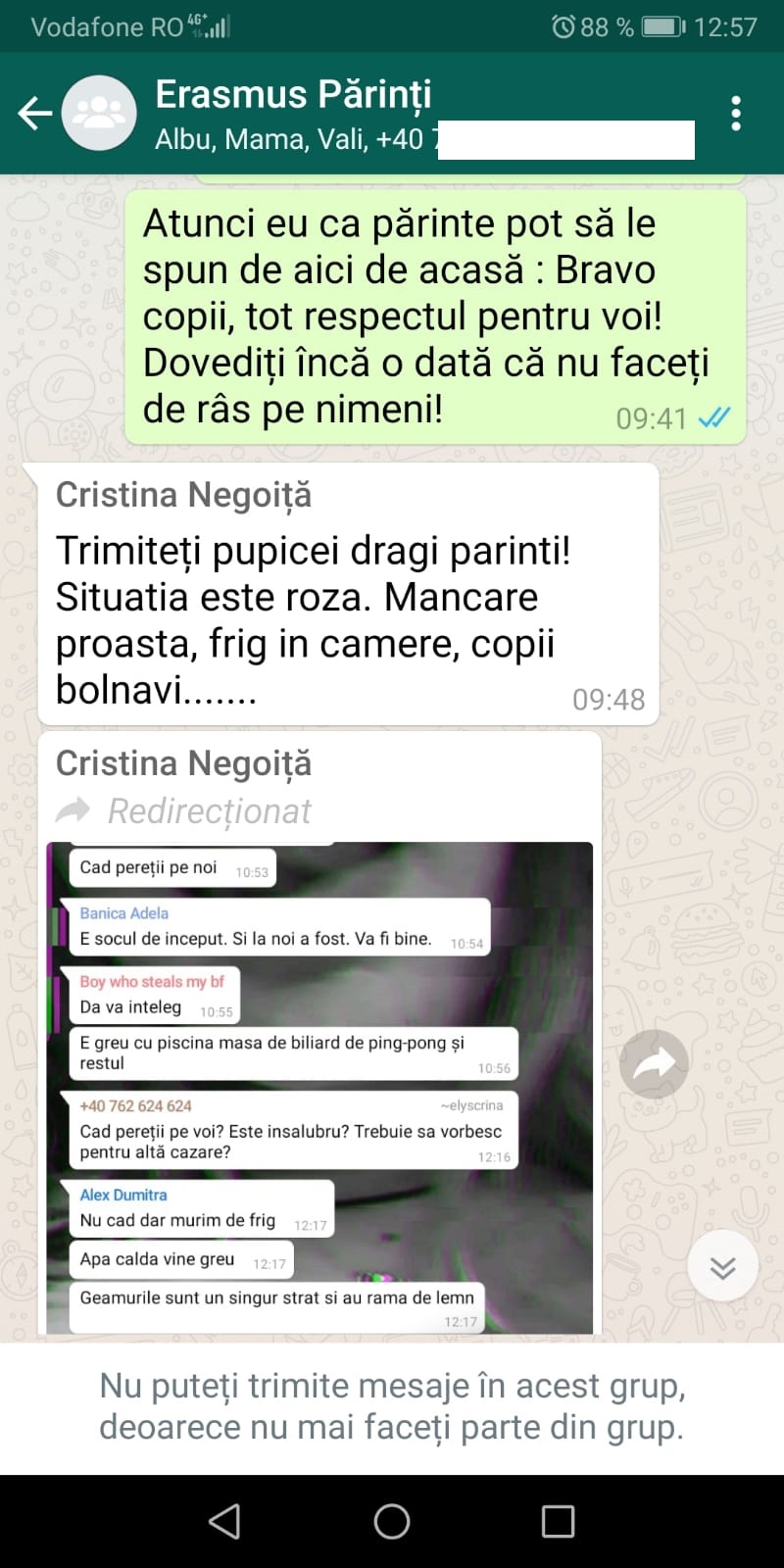784x1568 pixels.
Task: Tap the system back button
Action: (224, 1521)
